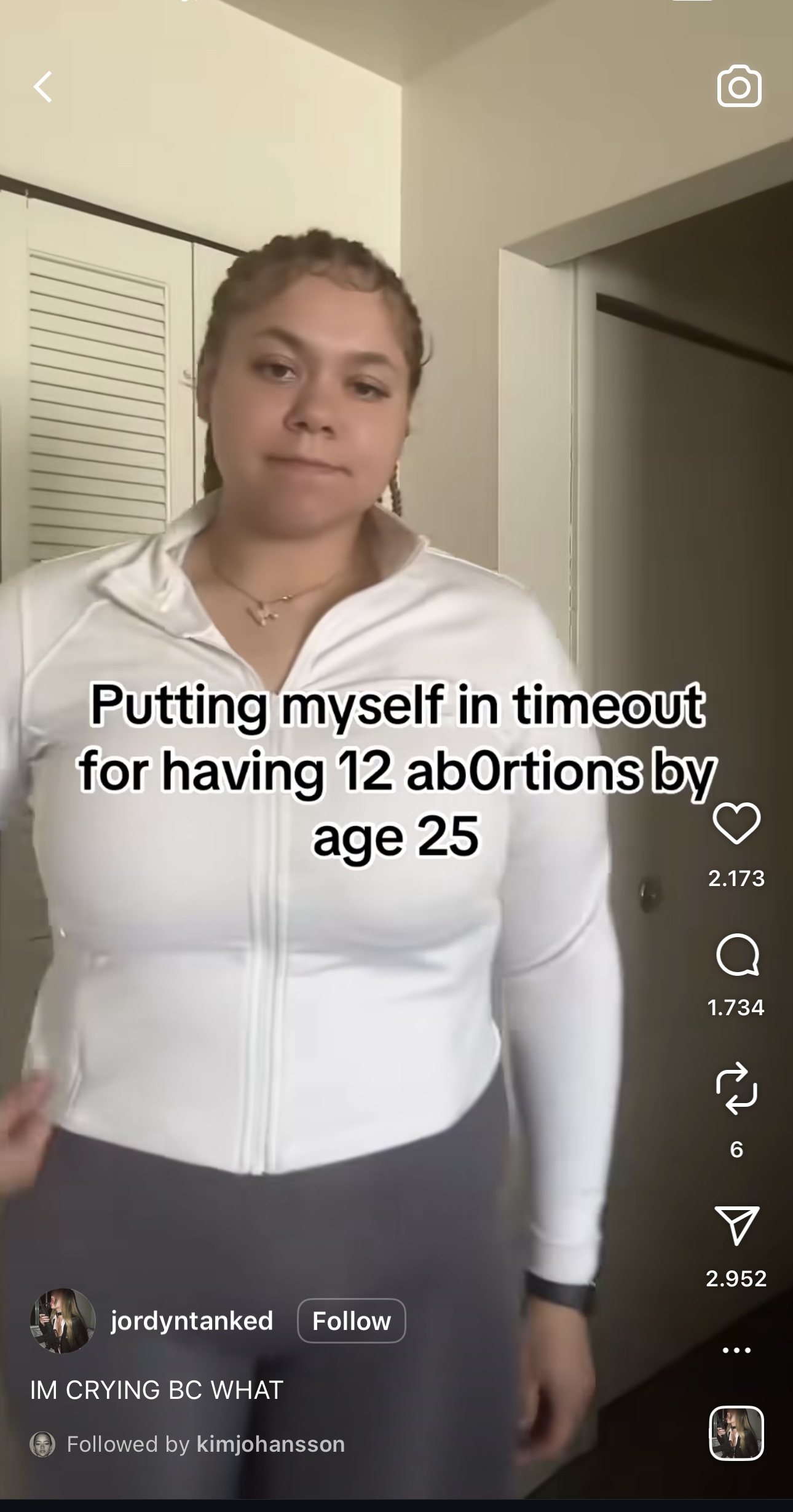Like this reel with the heart icon

[736, 823]
